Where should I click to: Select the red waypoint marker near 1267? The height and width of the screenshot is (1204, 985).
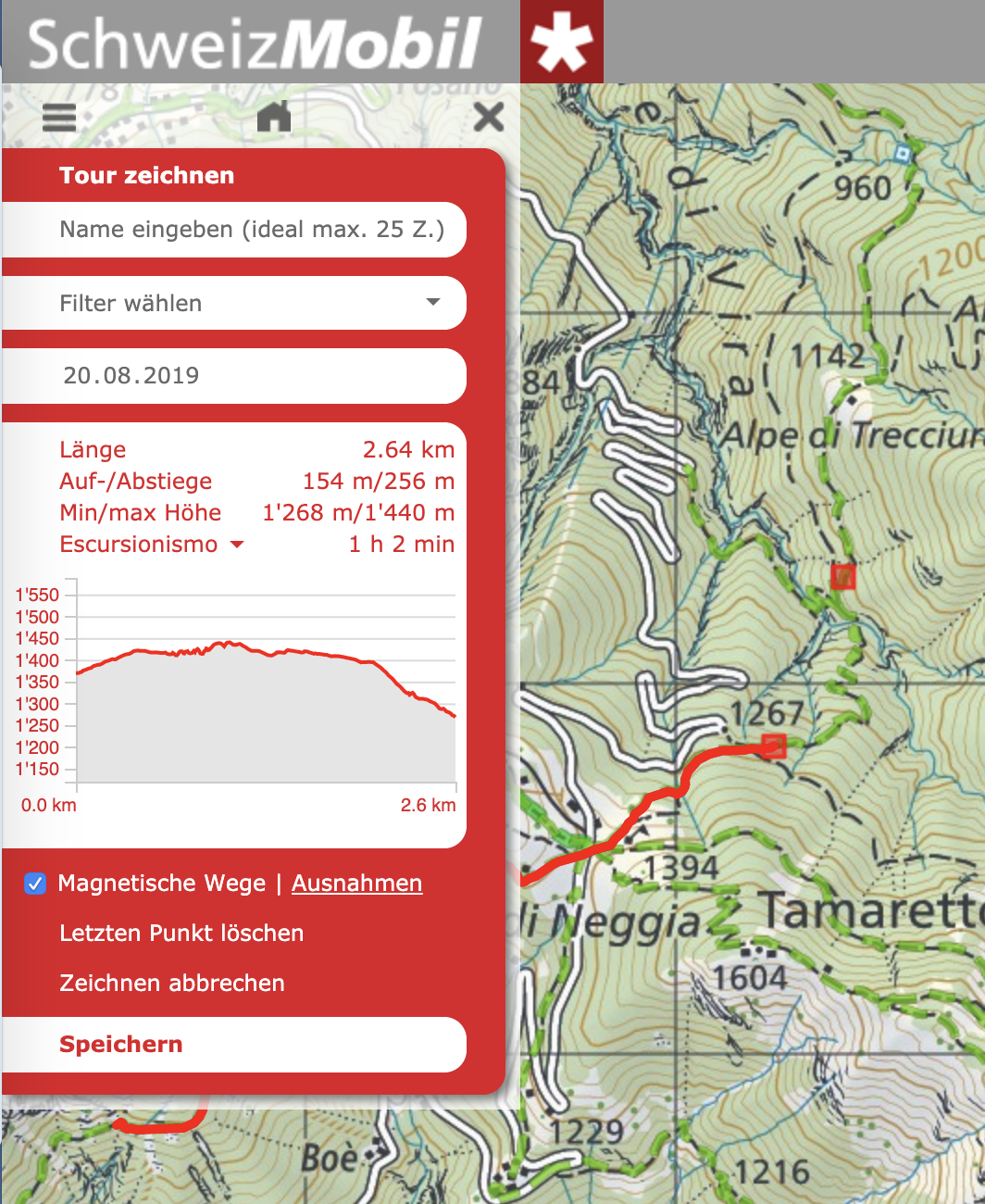774,746
